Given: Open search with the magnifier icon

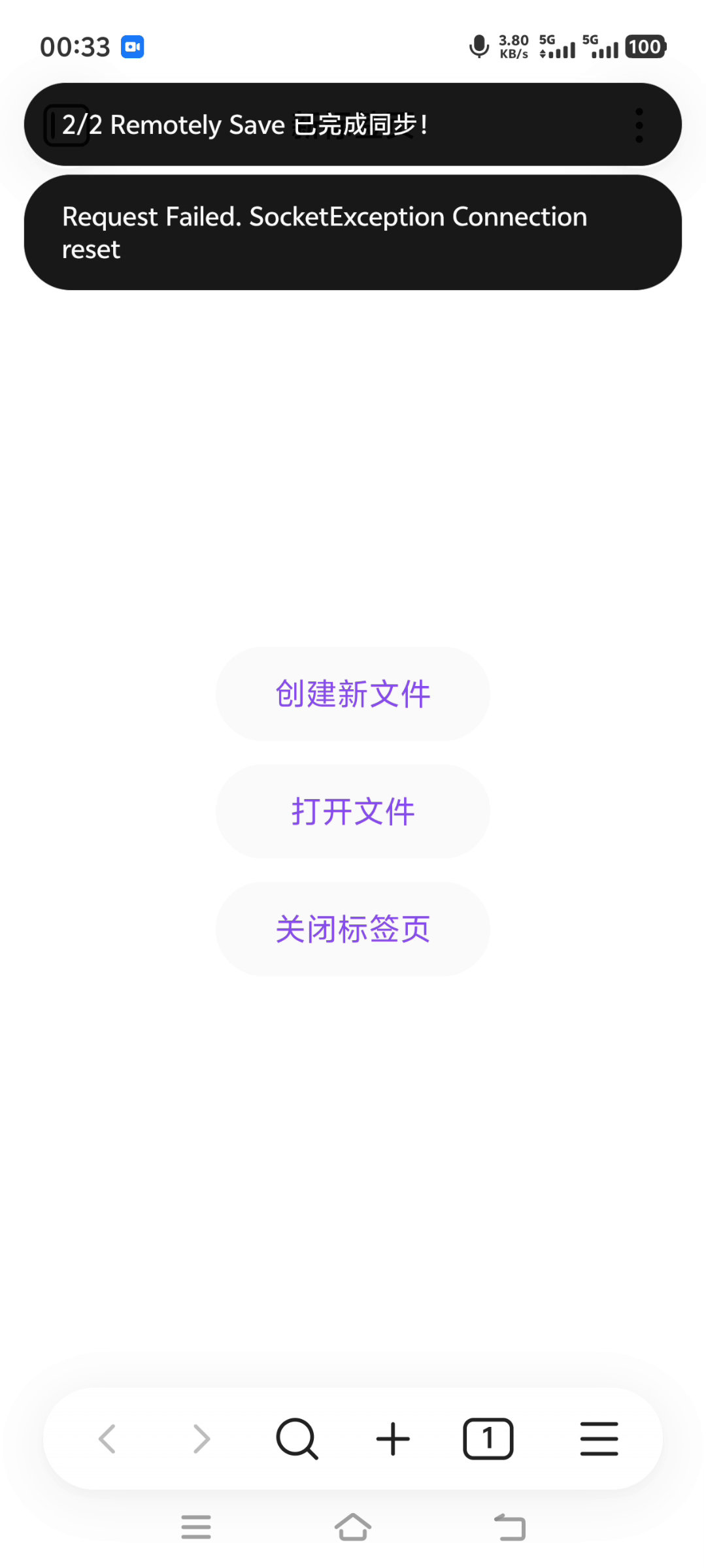Looking at the screenshot, I should 297,1437.
